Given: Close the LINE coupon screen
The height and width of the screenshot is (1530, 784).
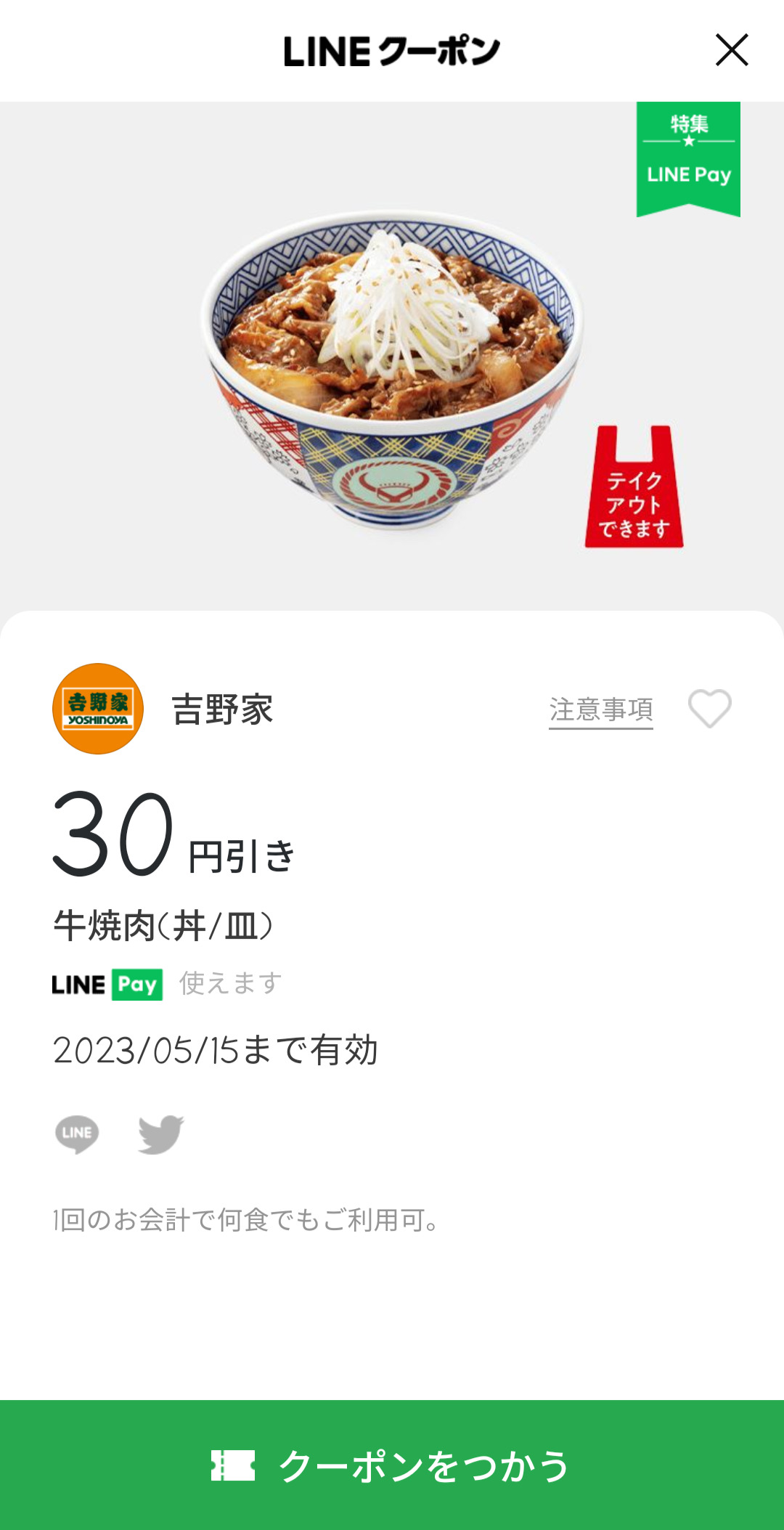Looking at the screenshot, I should 731,50.
